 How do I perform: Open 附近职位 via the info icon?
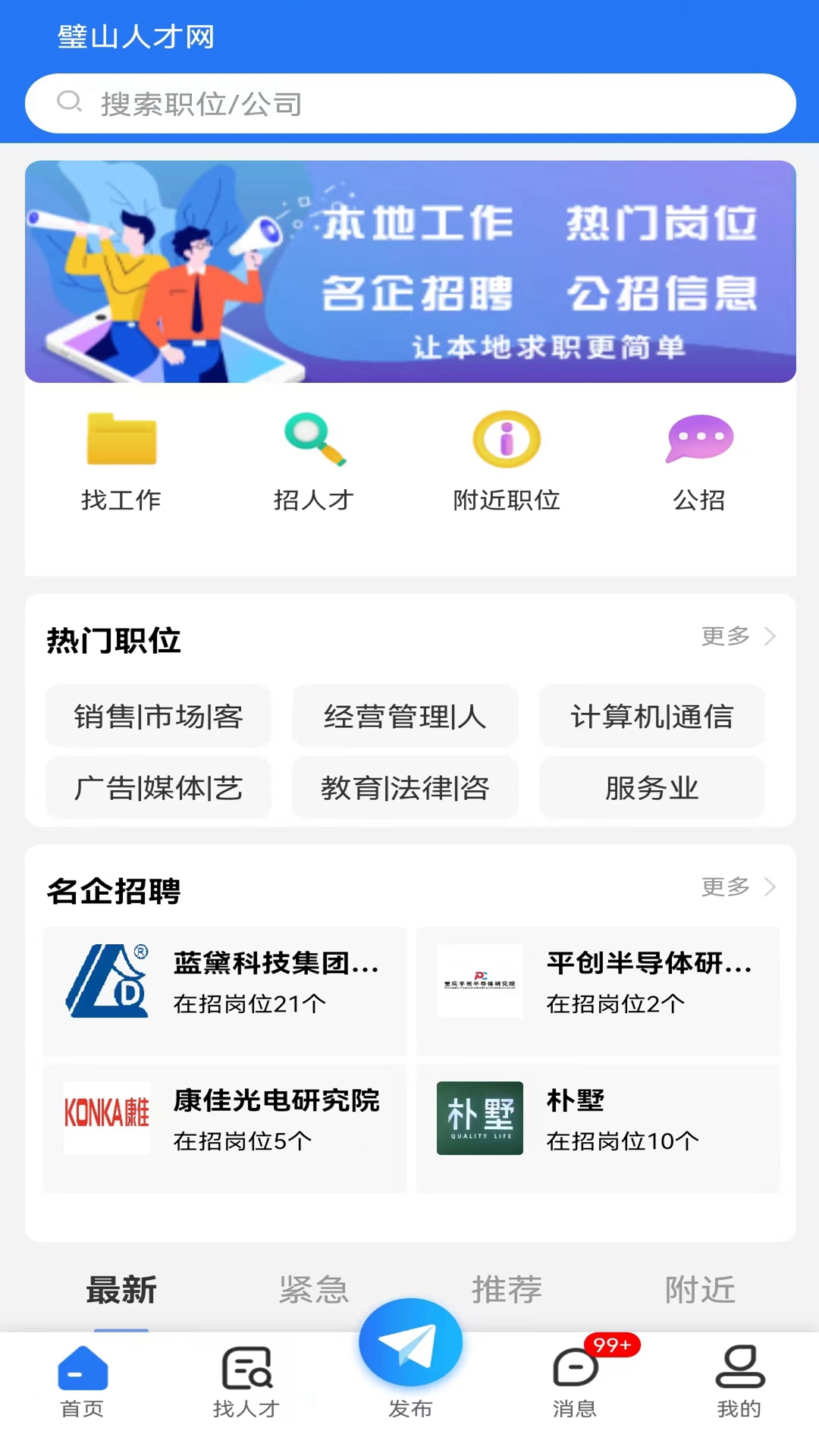tap(507, 438)
